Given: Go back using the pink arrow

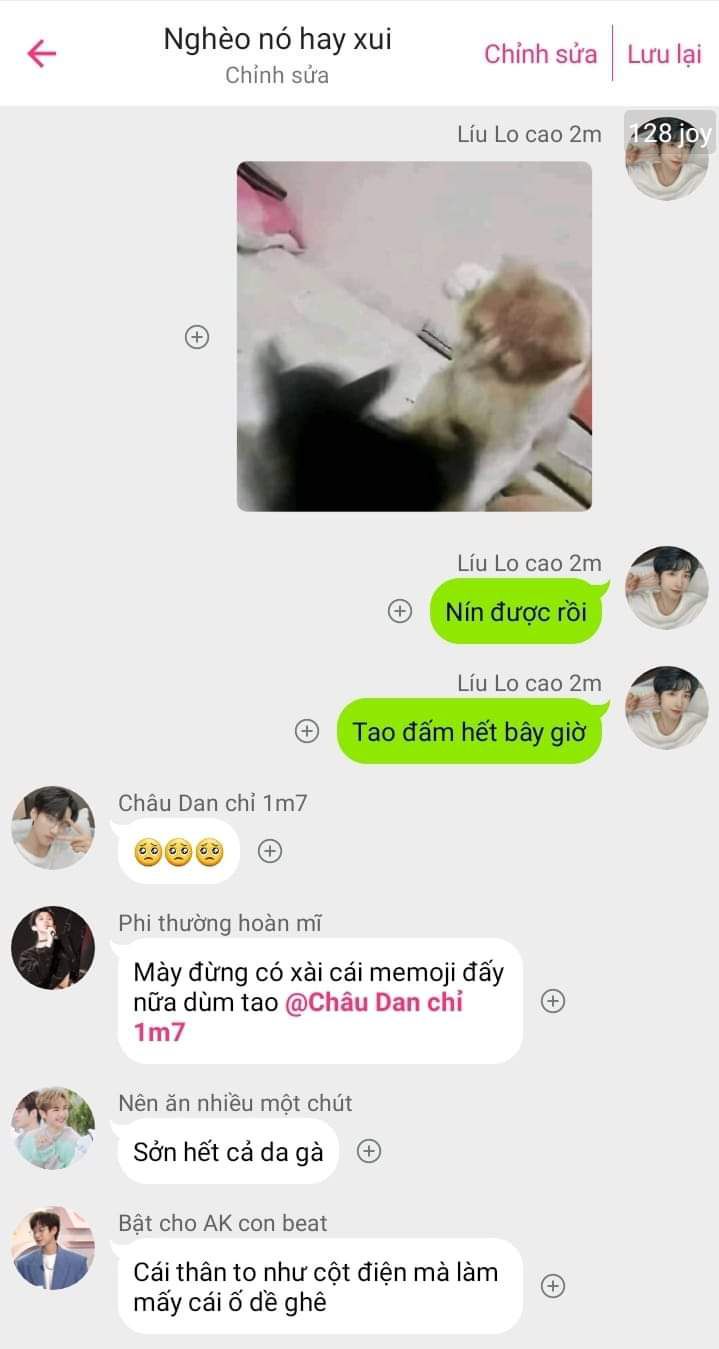Looking at the screenshot, I should click(42, 53).
